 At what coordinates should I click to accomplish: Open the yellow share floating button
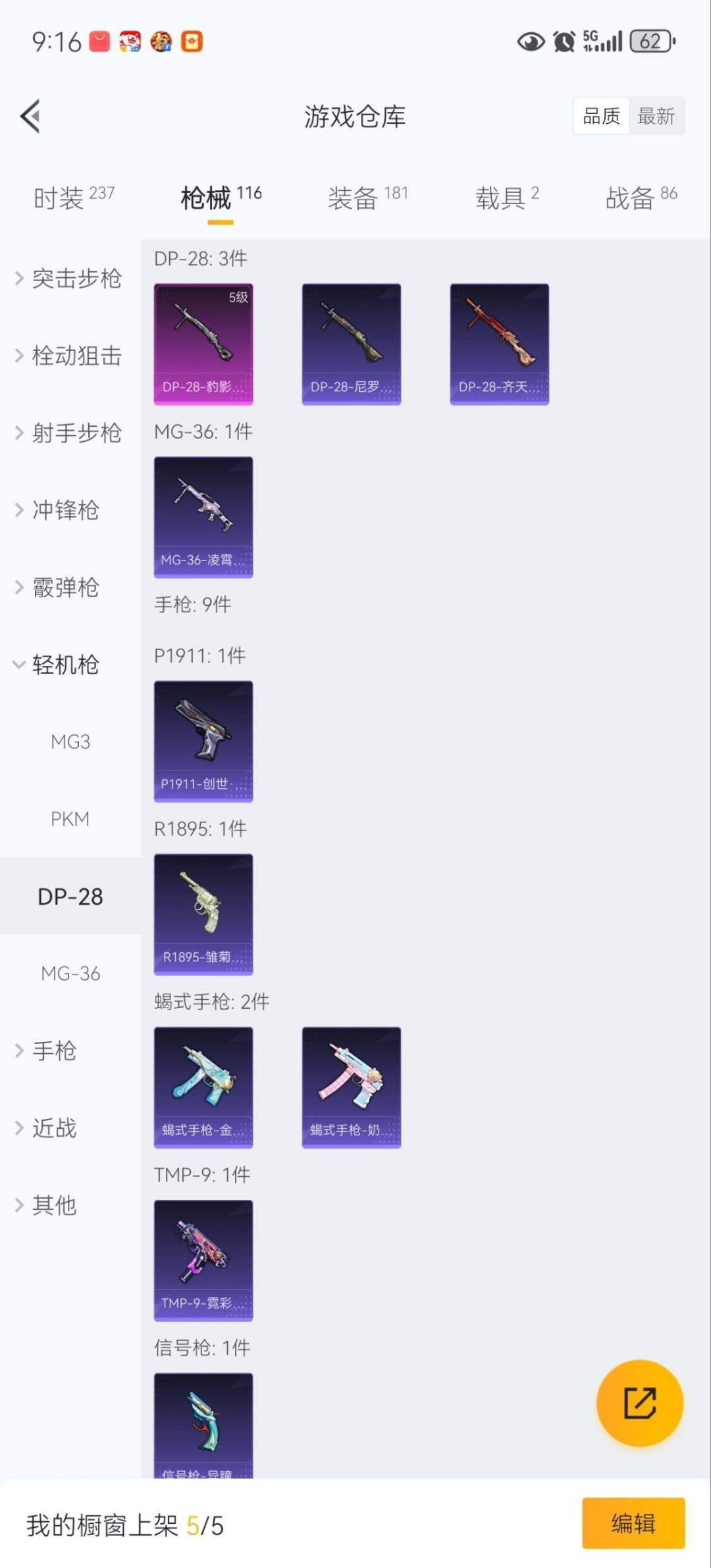(x=639, y=1403)
